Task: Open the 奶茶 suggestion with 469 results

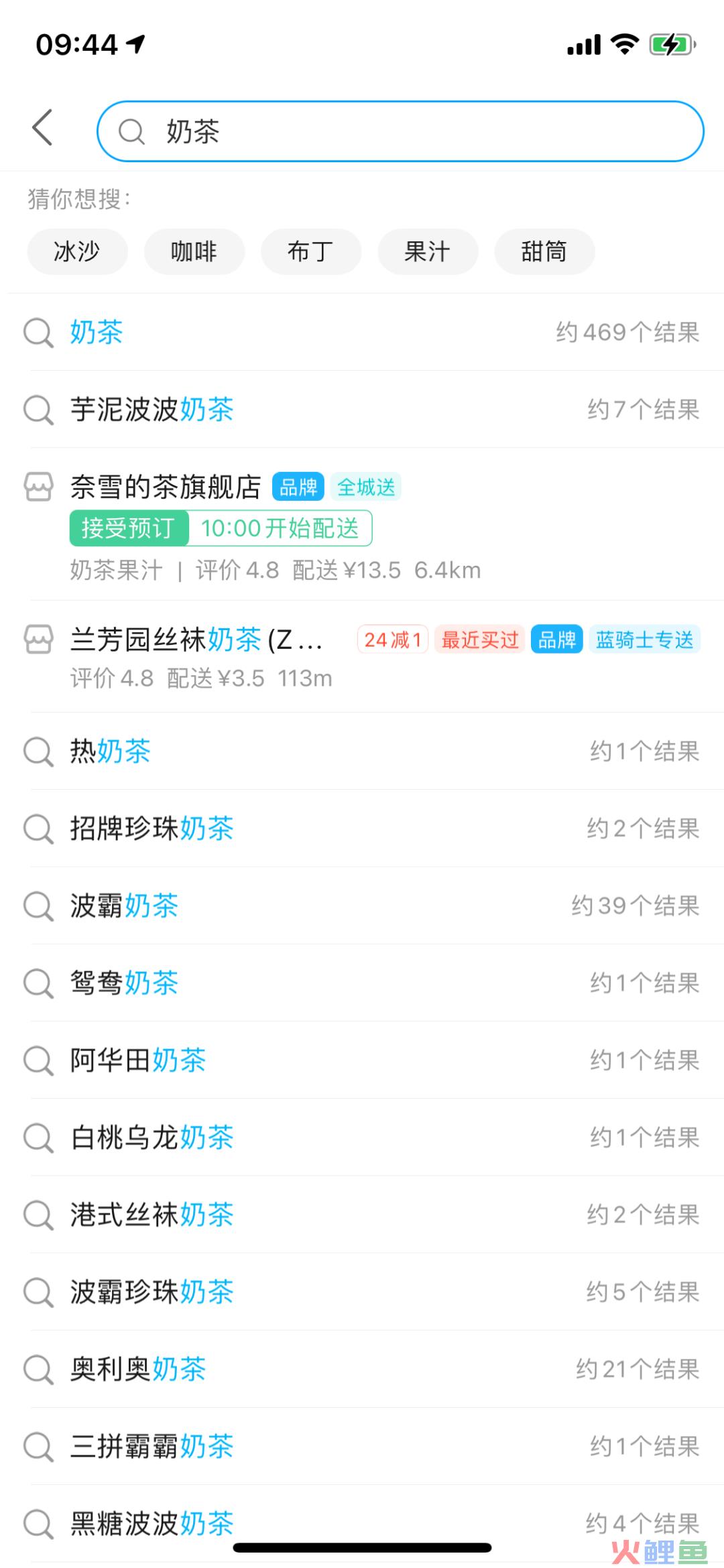Action: pyautogui.click(x=362, y=333)
